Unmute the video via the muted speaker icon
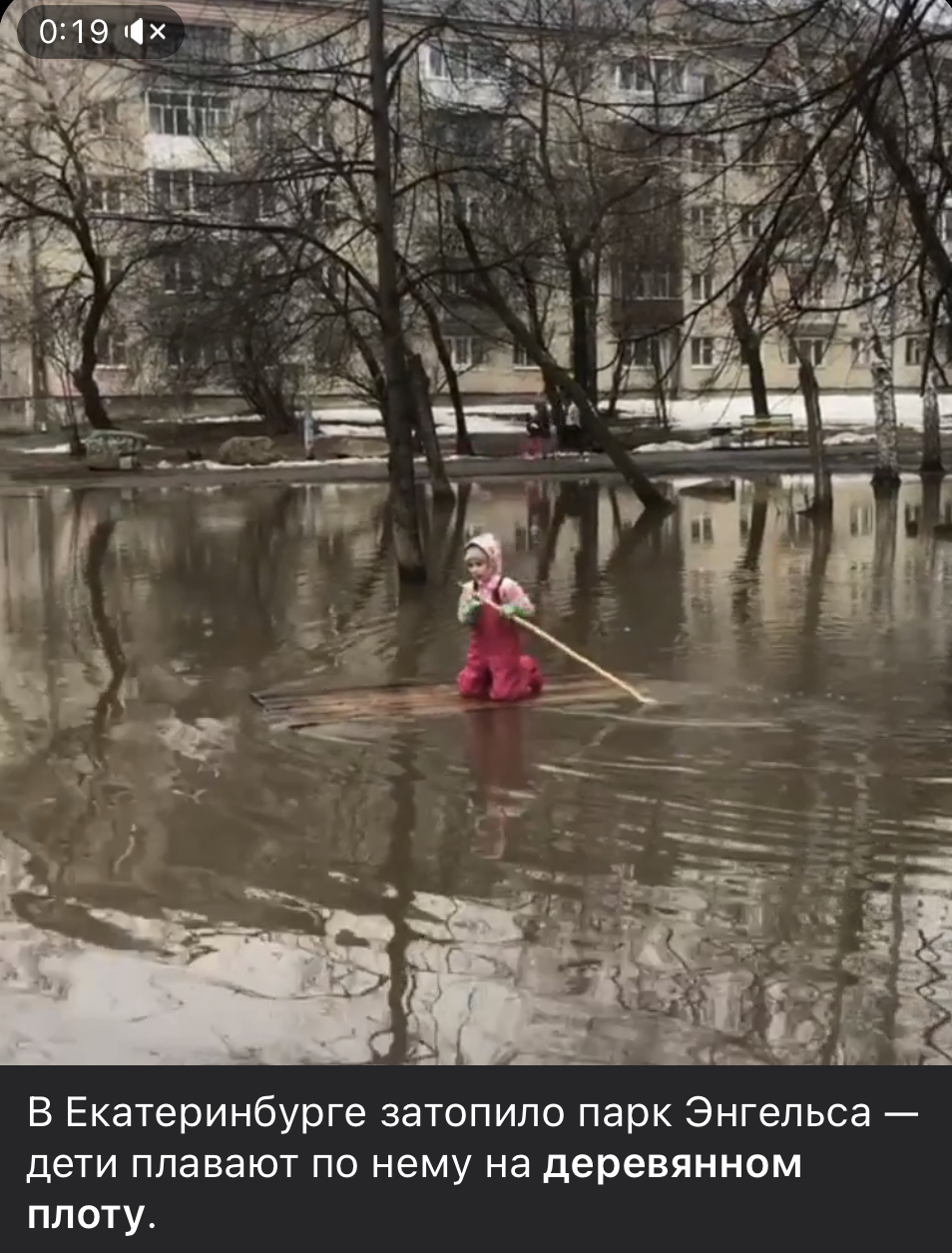 [x=150, y=33]
